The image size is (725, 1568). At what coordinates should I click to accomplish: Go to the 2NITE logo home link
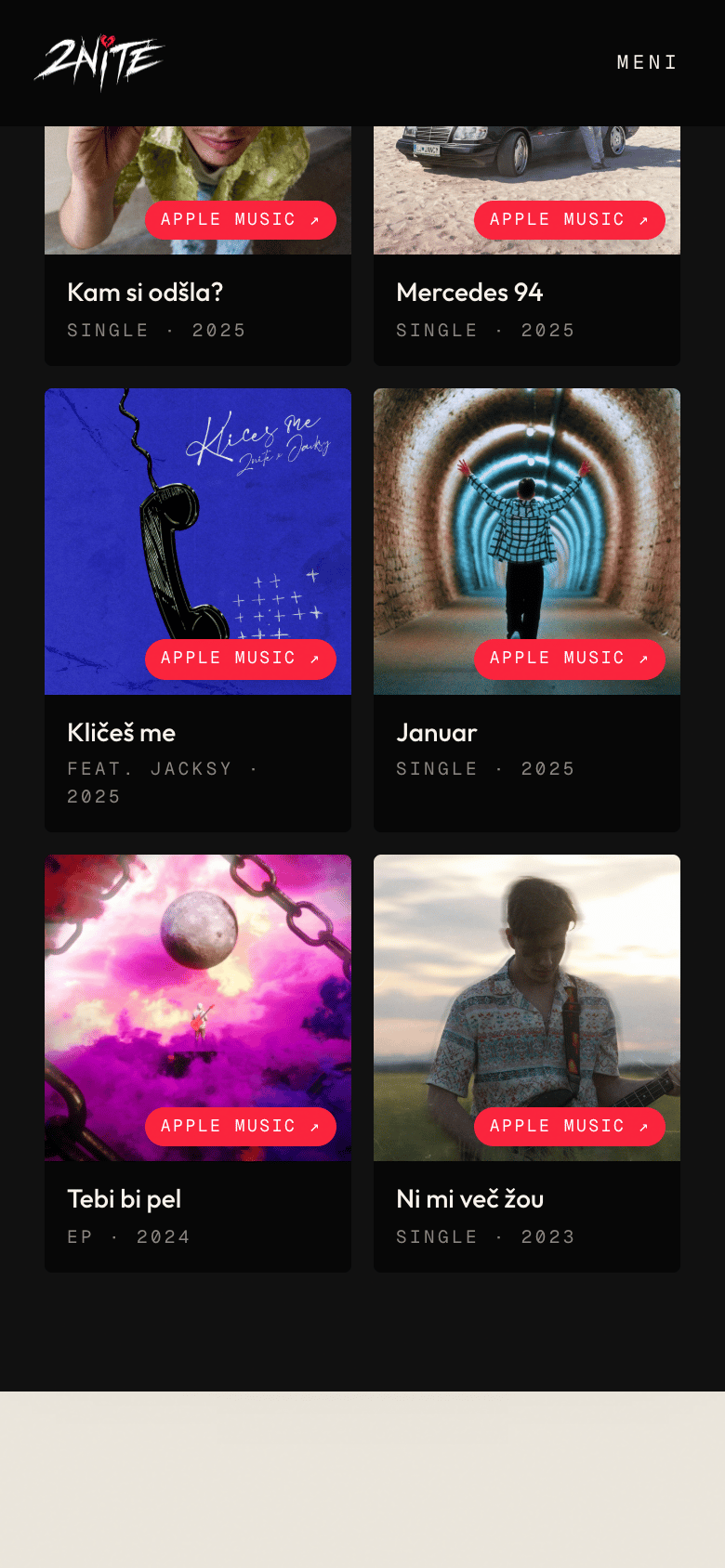(99, 62)
